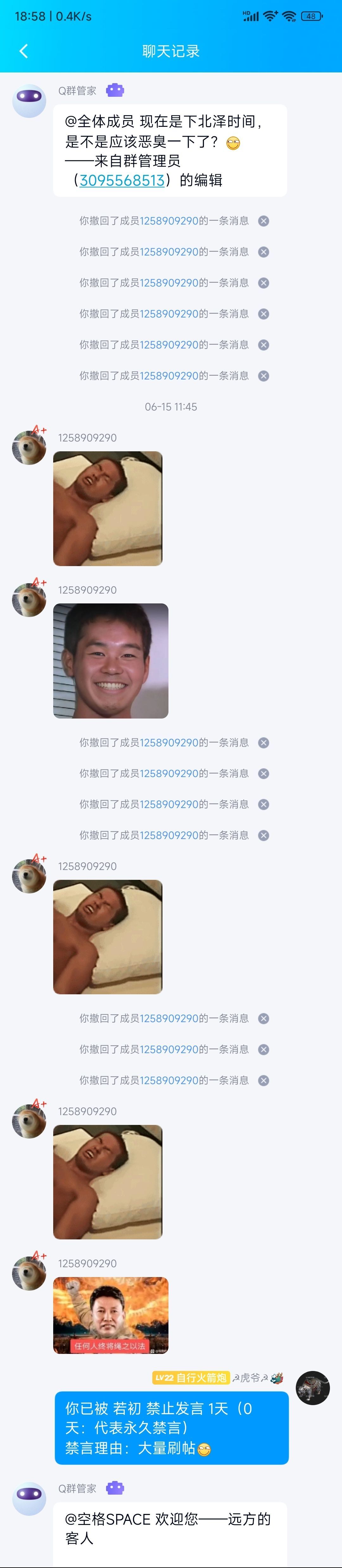Tap Q群管家 avatar beside the @全体成员 message
The width and height of the screenshot is (342, 1568).
(x=29, y=101)
